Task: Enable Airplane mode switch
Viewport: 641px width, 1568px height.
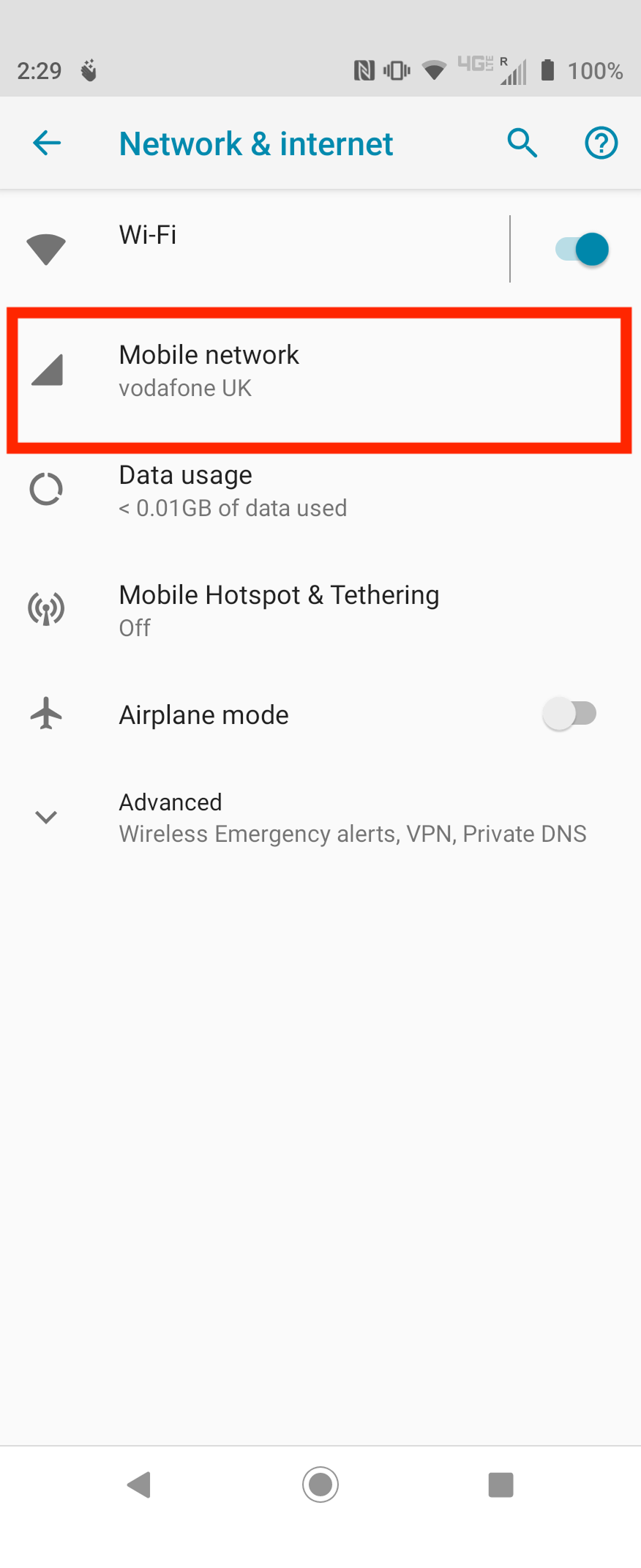Action: click(570, 714)
